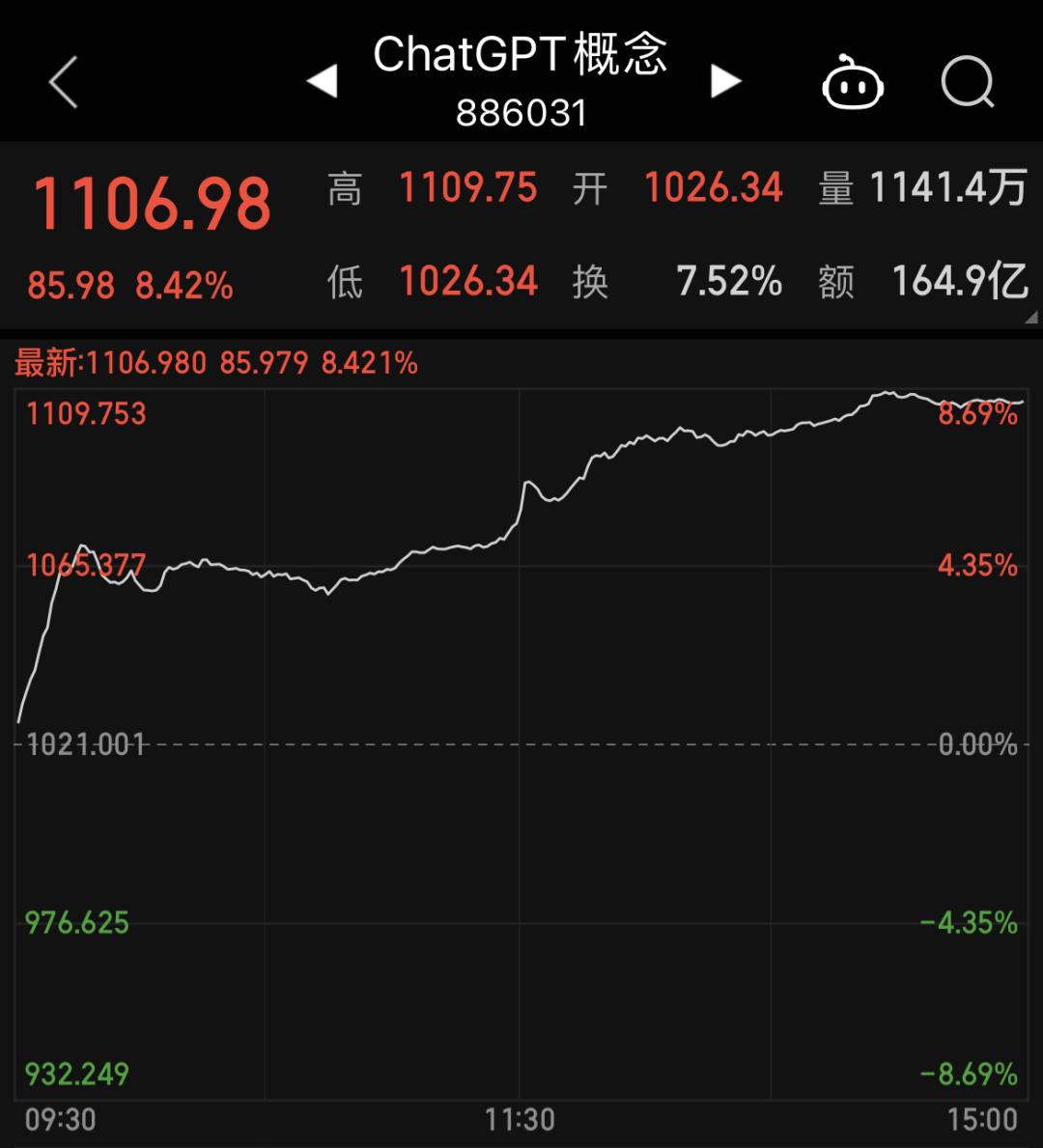Open the robot assistant
Viewport: 1043px width, 1148px height.
[852, 83]
